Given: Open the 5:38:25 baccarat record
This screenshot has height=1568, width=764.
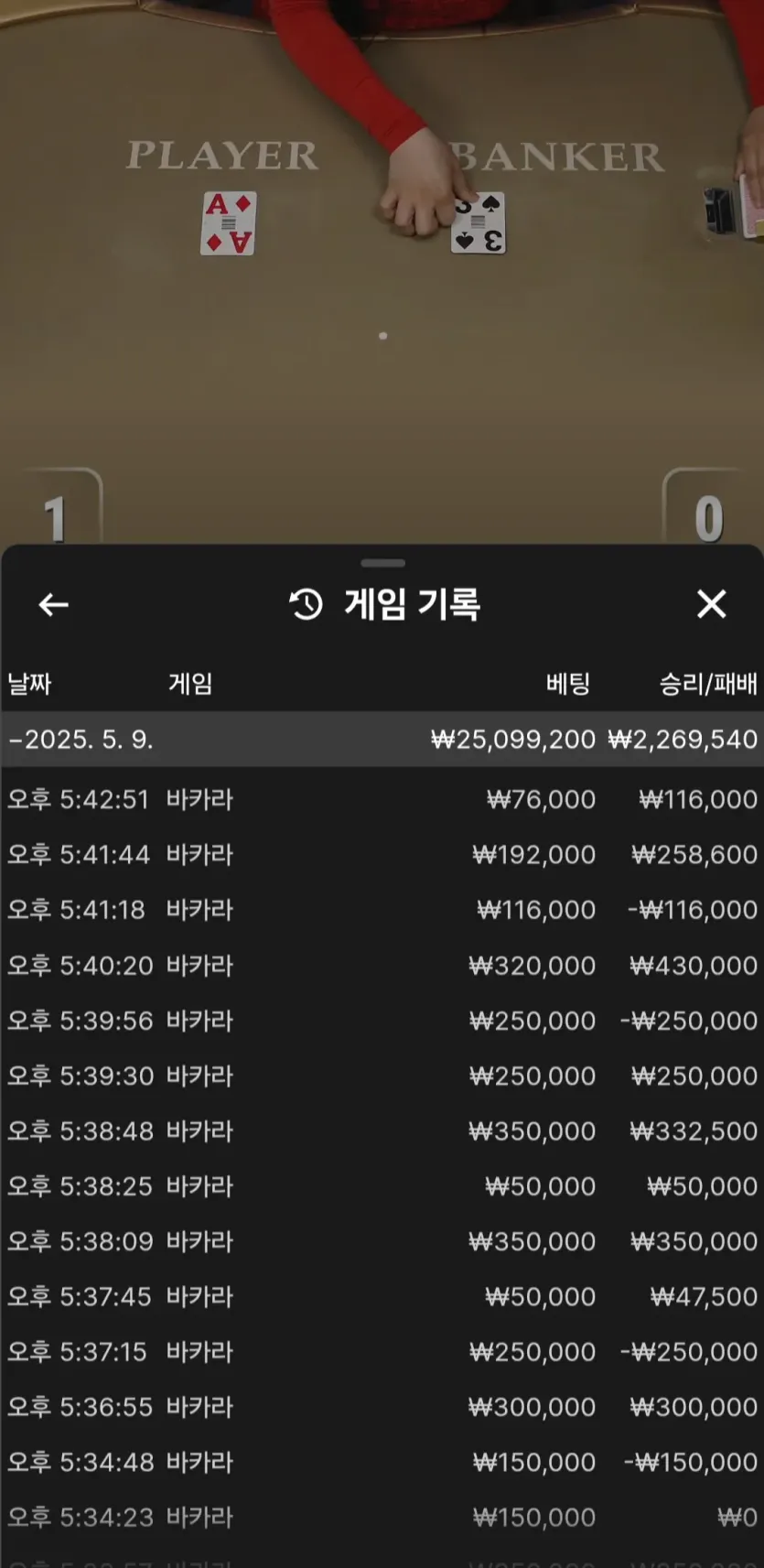Looking at the screenshot, I should coord(382,1185).
